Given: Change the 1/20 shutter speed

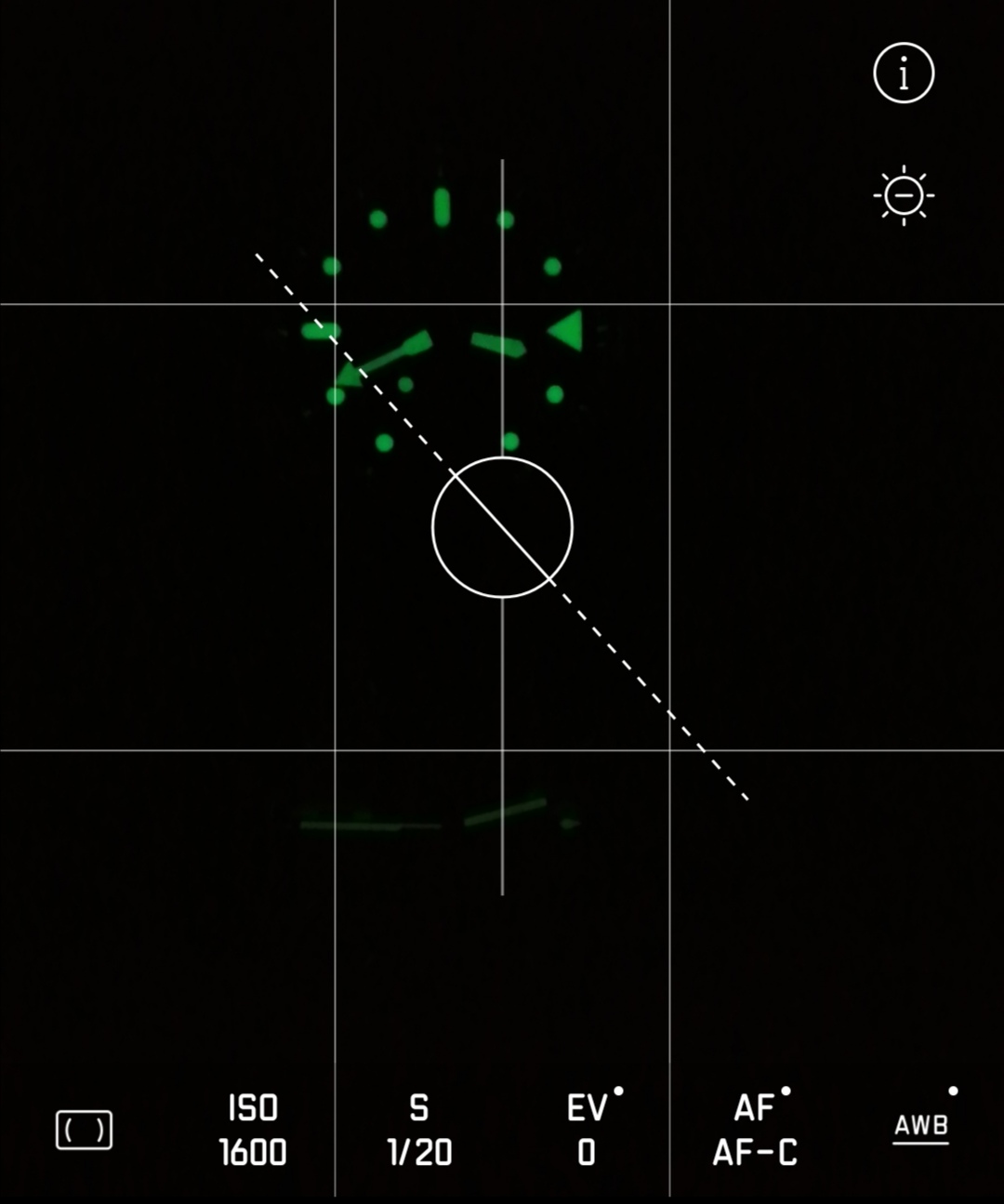Looking at the screenshot, I should (x=419, y=1130).
